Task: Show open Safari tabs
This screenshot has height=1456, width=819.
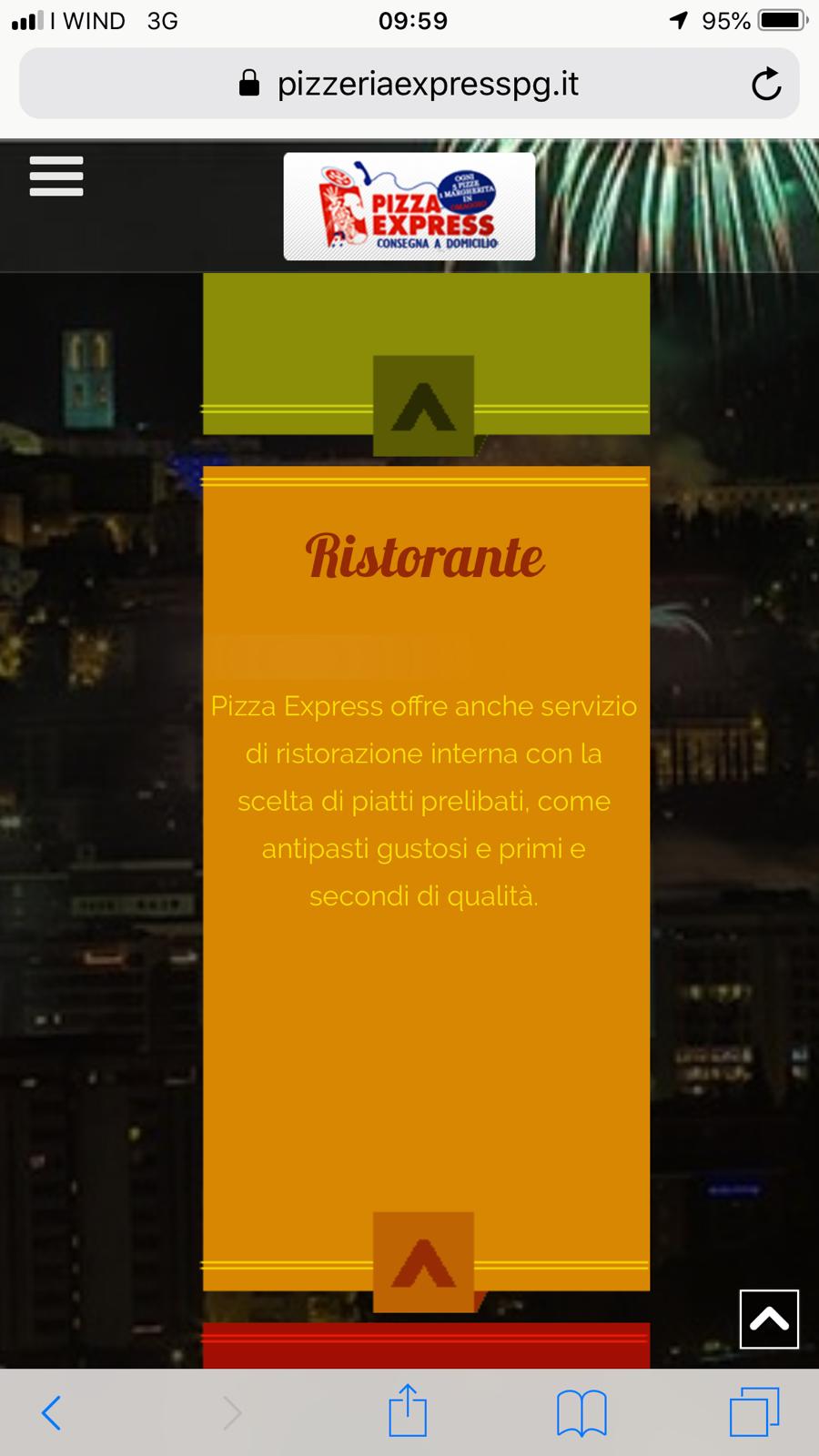Action: pyautogui.click(x=754, y=1411)
